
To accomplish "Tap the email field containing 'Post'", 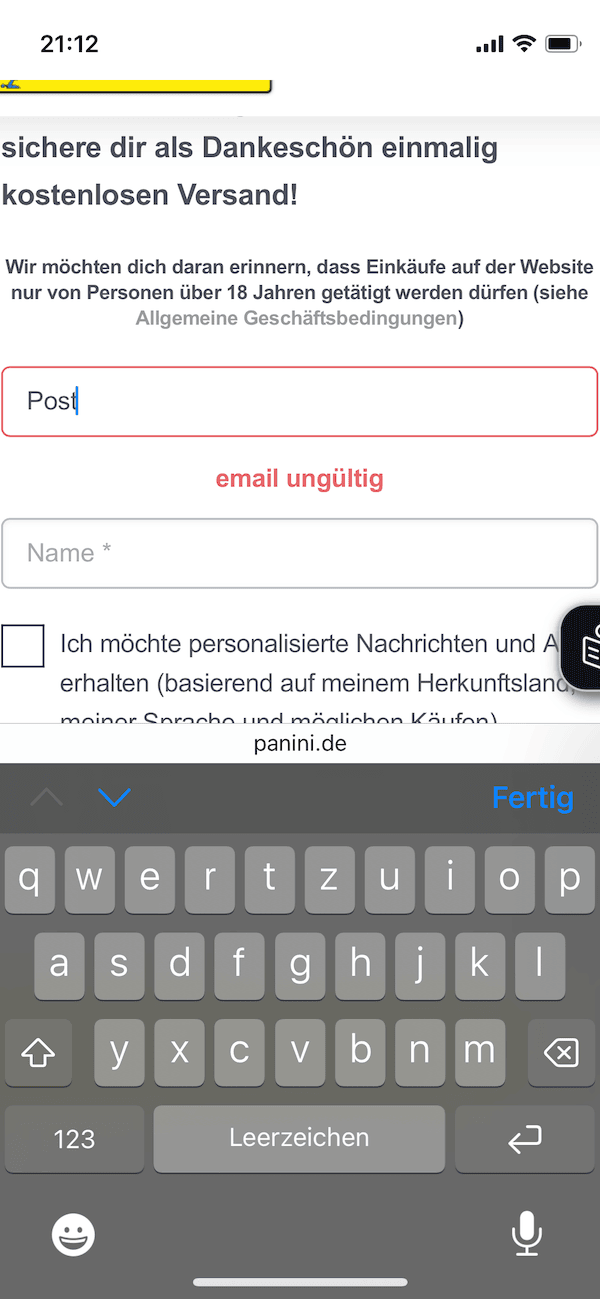I will [300, 402].
